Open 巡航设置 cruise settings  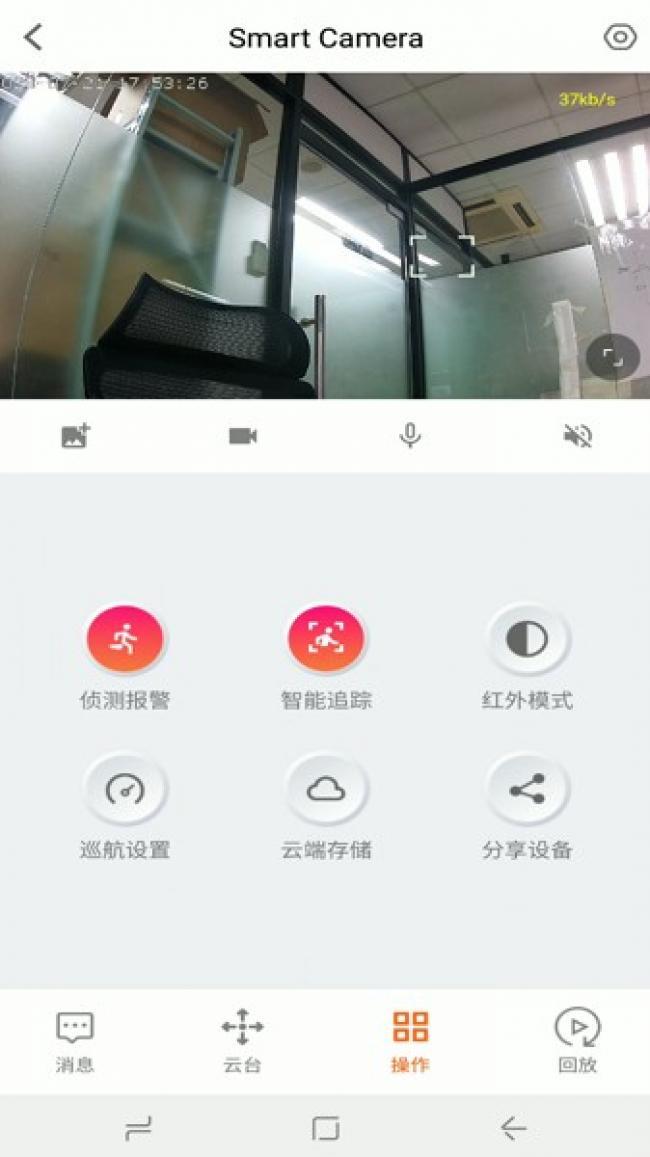click(x=125, y=790)
